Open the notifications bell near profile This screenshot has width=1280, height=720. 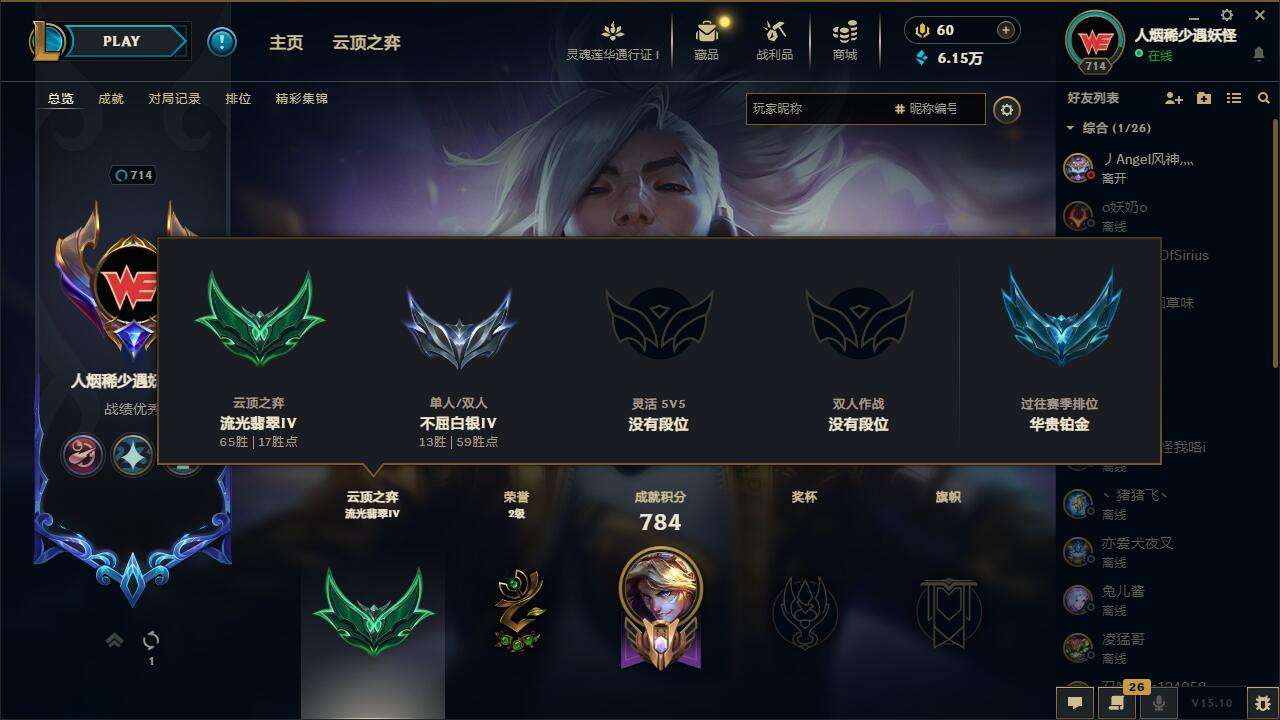click(1258, 54)
